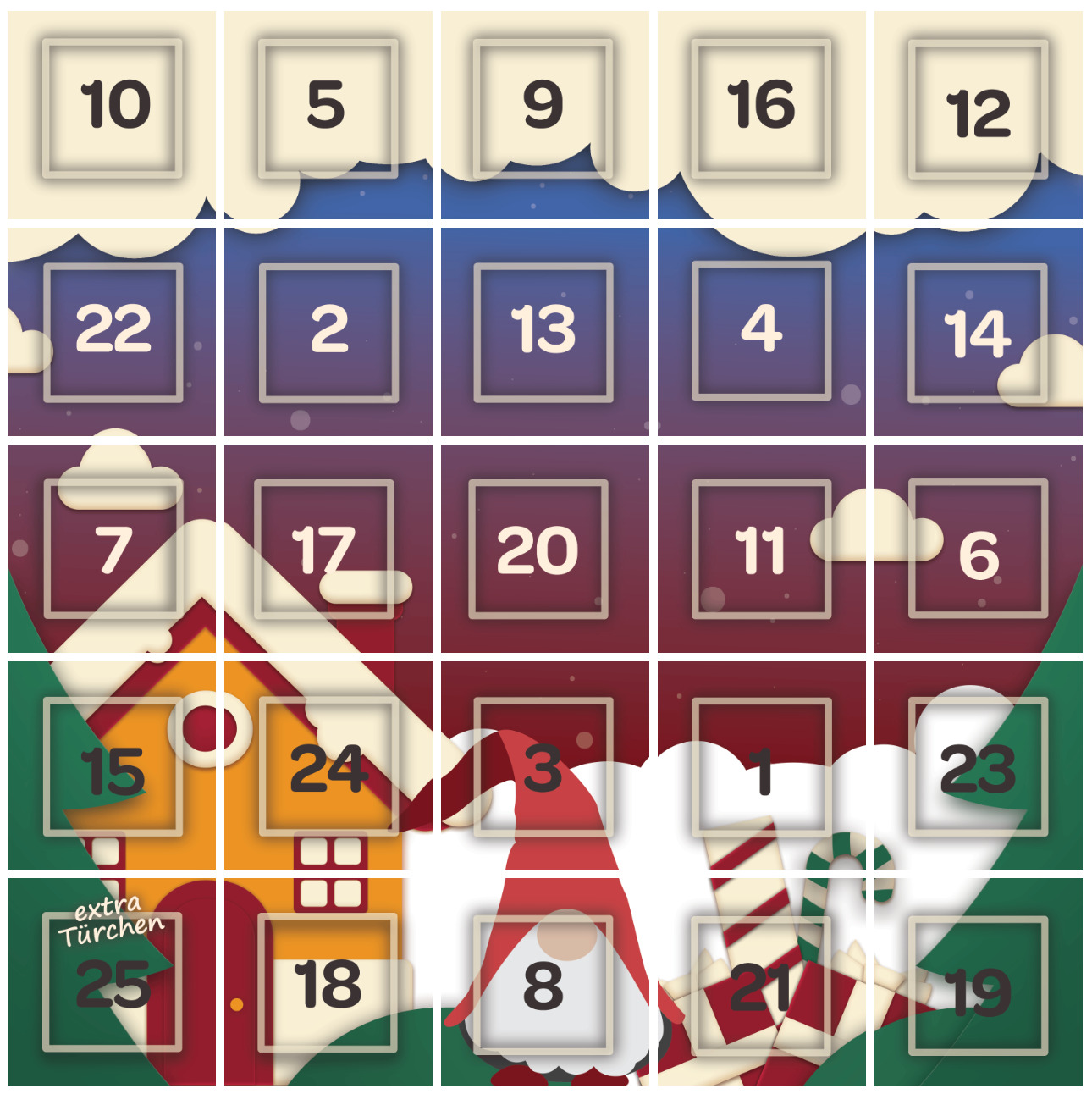Open door number 10
The width and height of the screenshot is (1092, 1094).
113,108
